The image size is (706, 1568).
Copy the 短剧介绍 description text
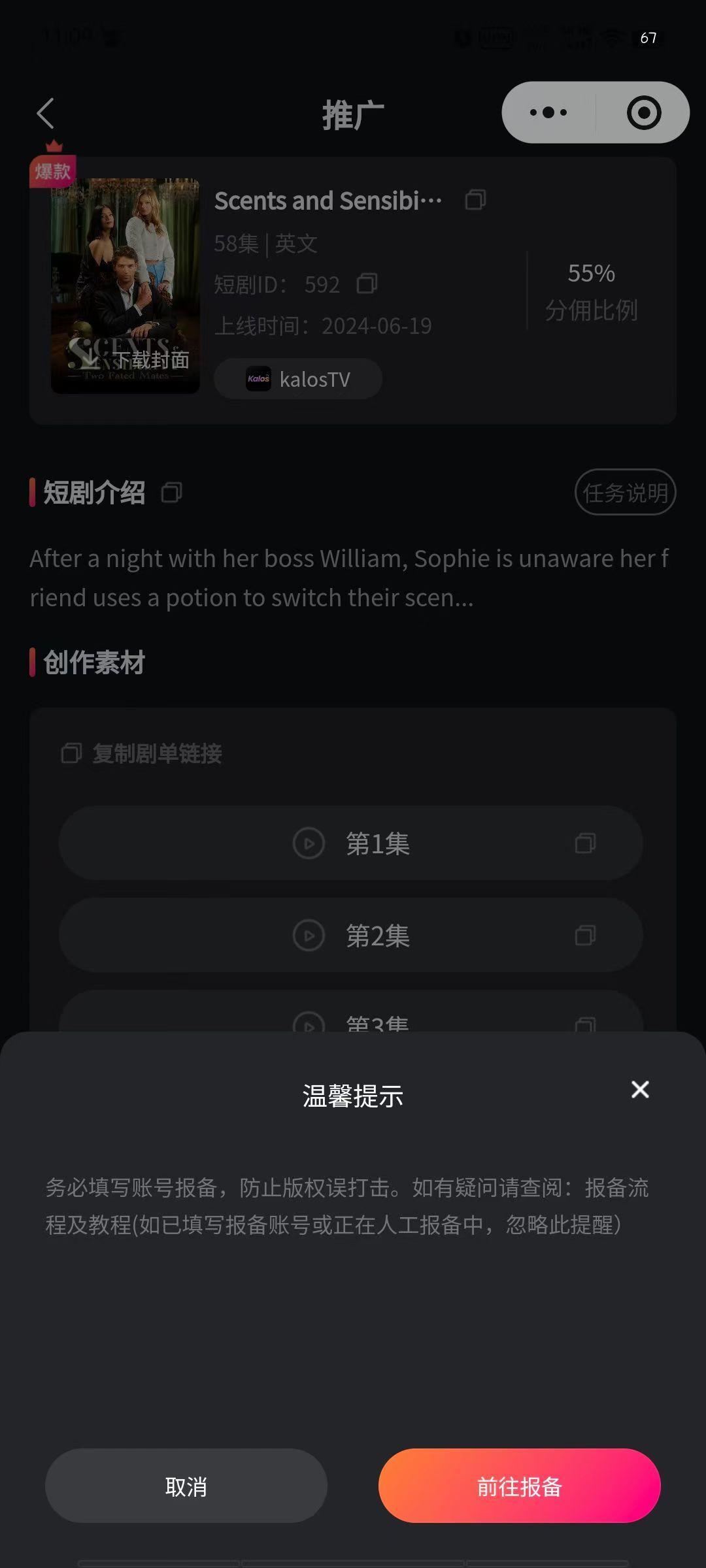pos(171,493)
